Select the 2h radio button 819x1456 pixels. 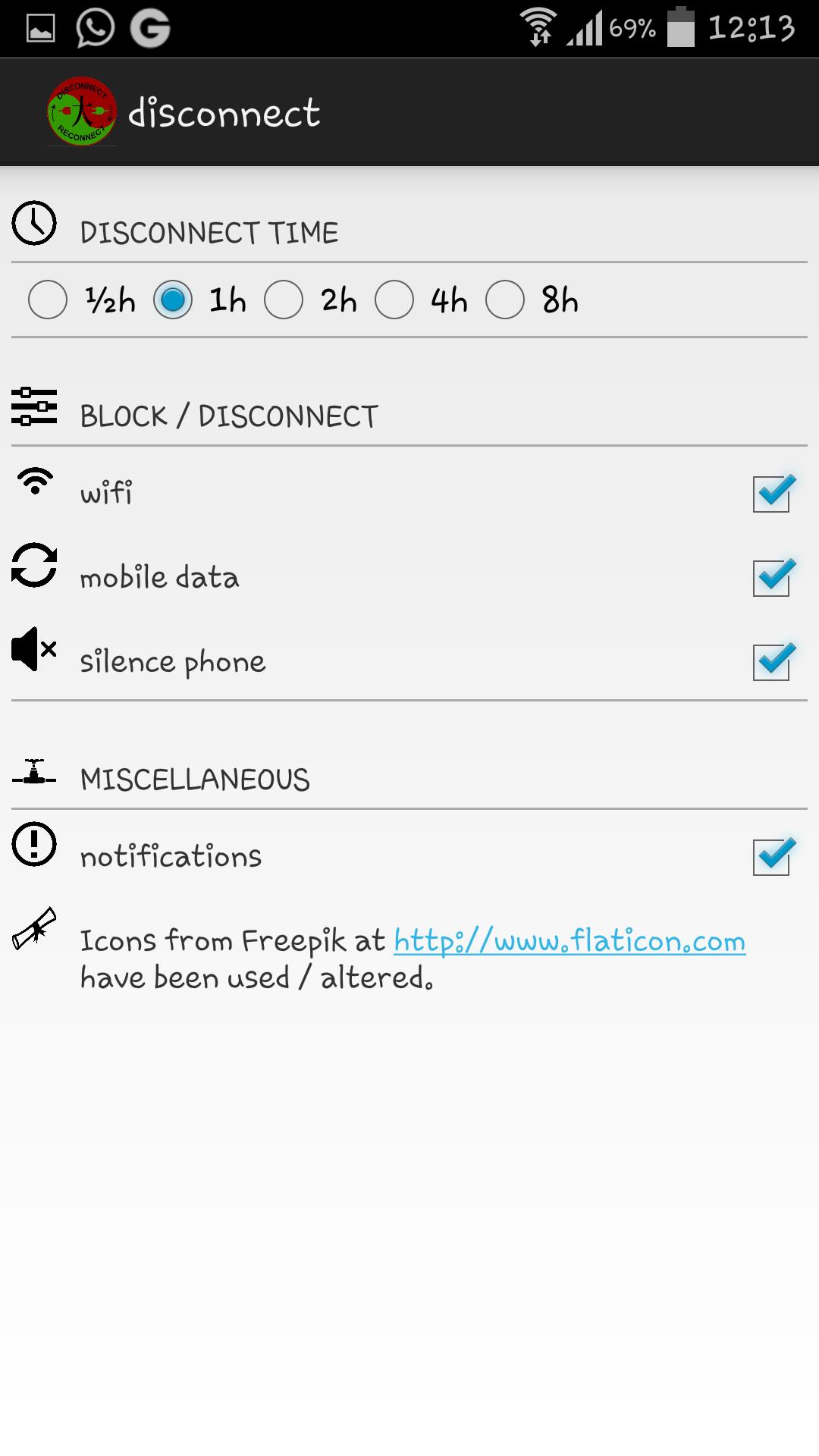(x=284, y=300)
